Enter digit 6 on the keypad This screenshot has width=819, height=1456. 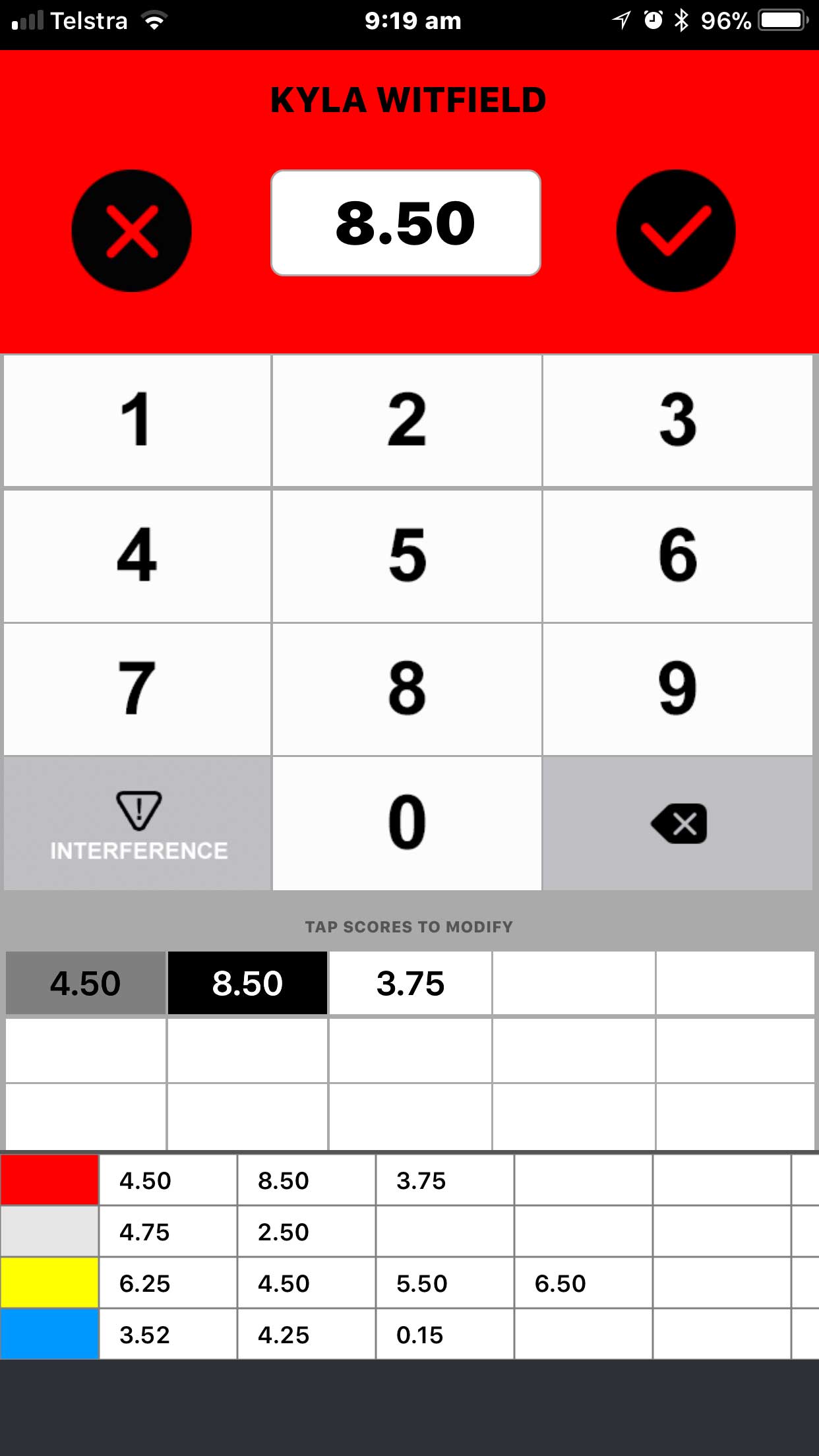pyautogui.click(x=678, y=556)
